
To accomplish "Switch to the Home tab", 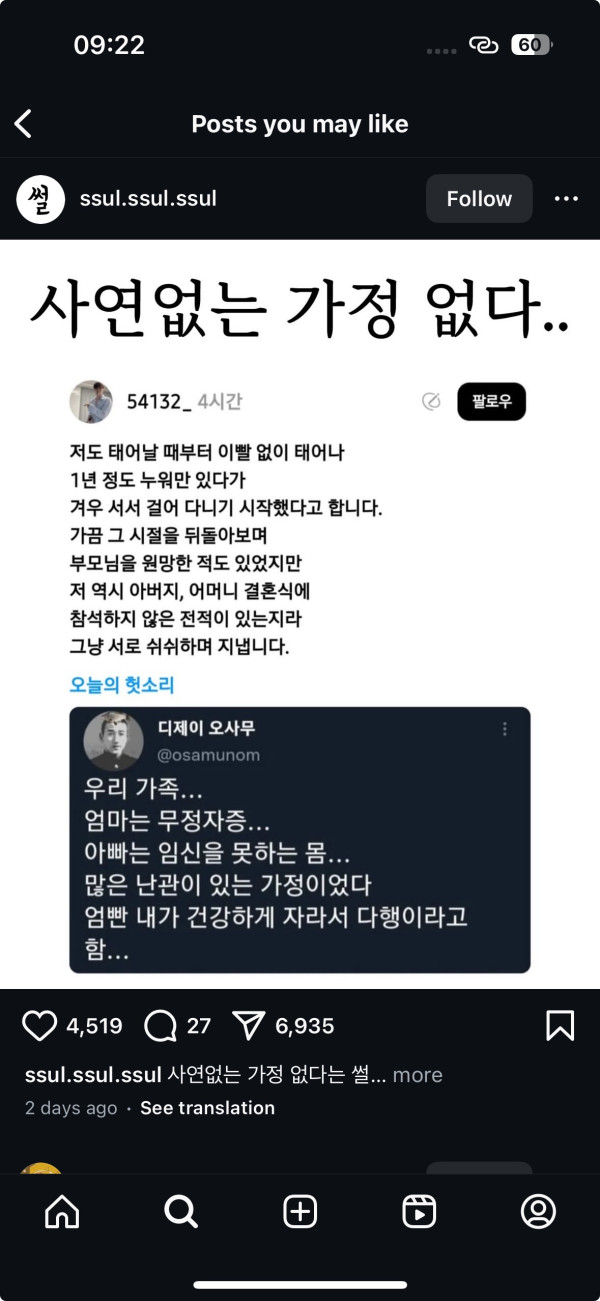I will coord(62,1212).
